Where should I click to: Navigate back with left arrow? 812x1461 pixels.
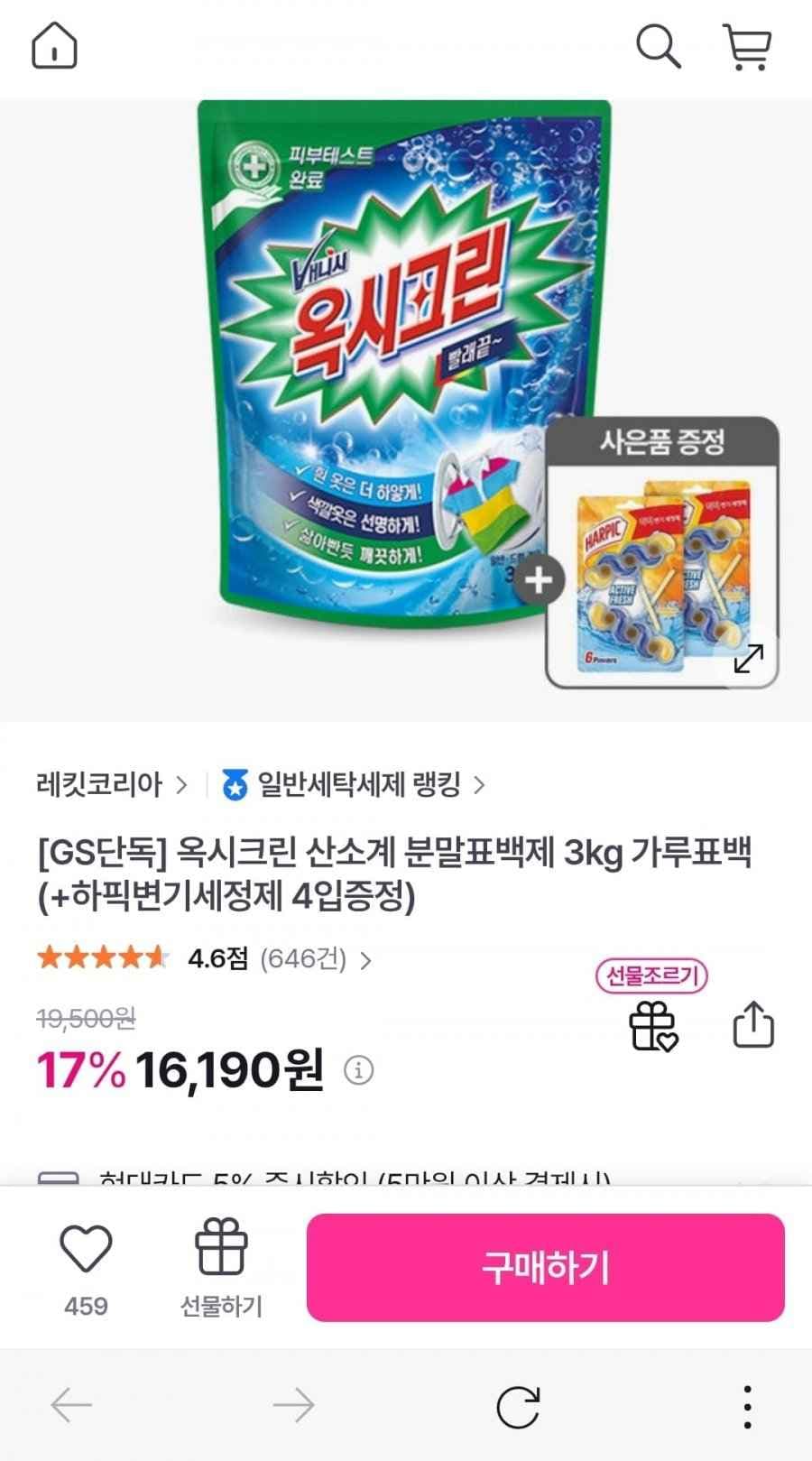pos(67,1403)
